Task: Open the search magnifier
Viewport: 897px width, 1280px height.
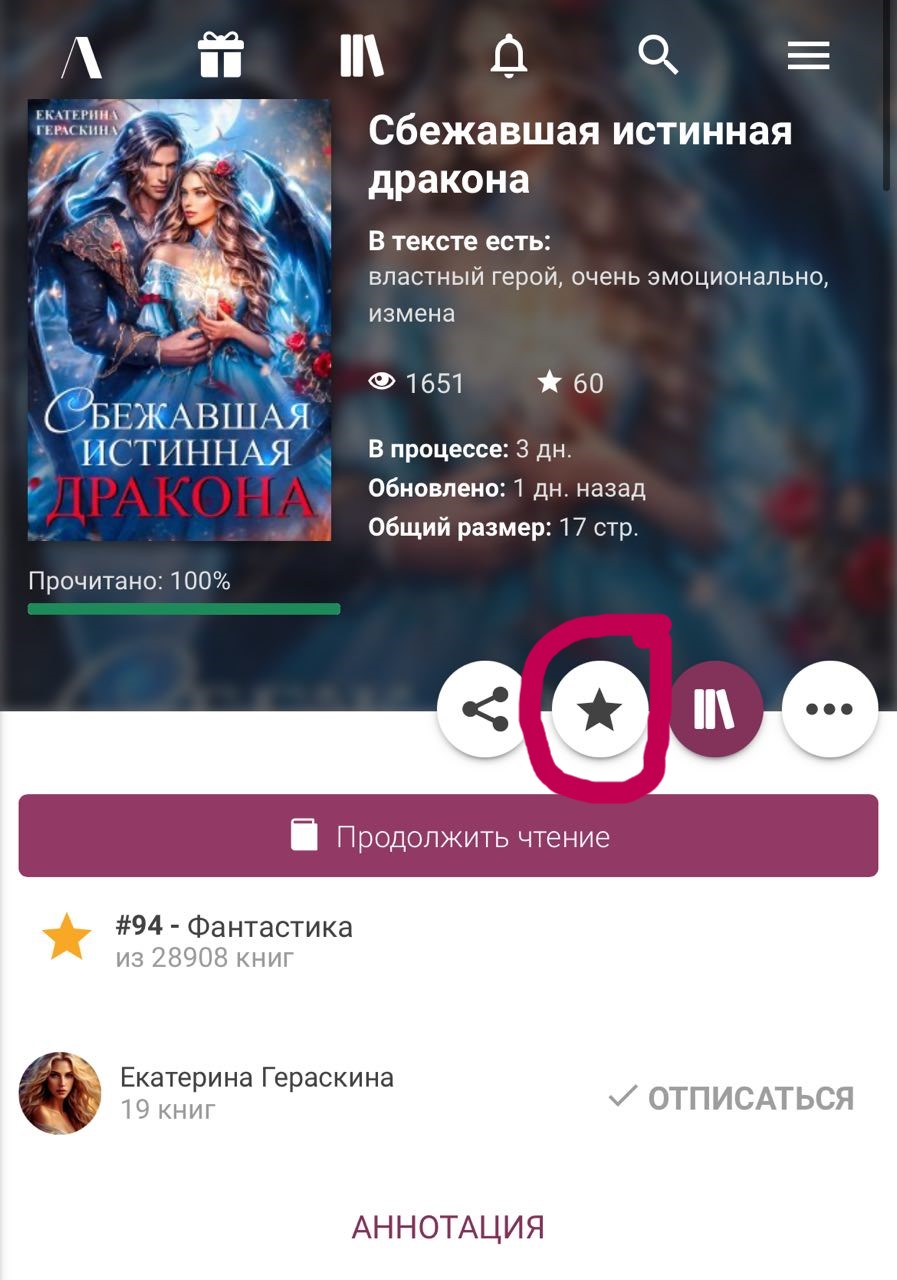Action: coord(658,56)
